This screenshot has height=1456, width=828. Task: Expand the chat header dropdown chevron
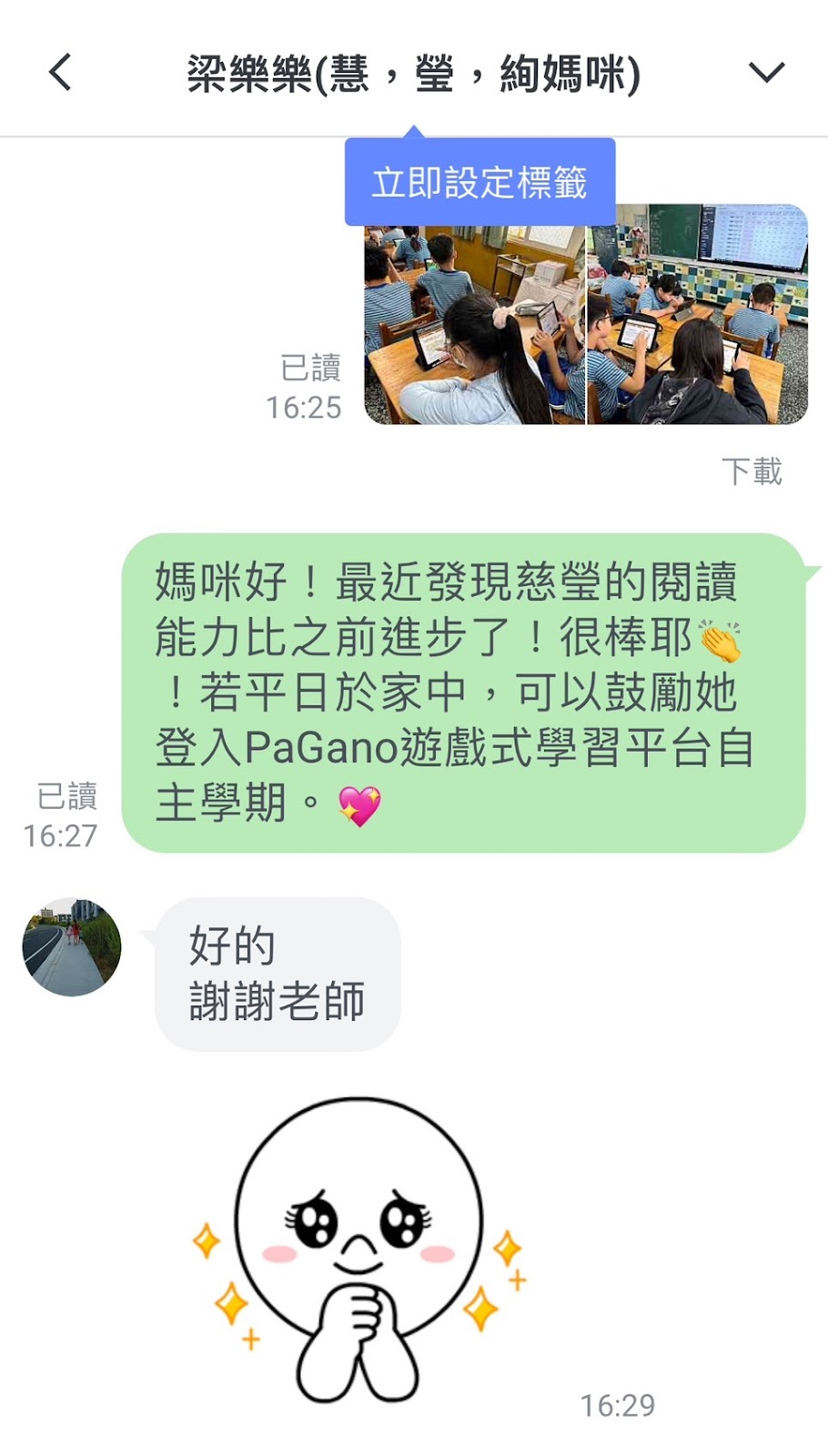tap(766, 73)
